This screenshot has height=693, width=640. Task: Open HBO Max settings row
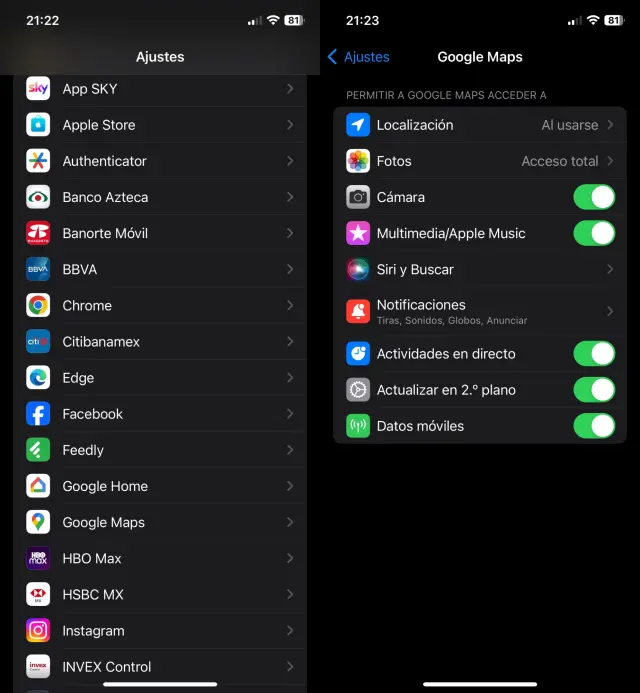coord(160,558)
